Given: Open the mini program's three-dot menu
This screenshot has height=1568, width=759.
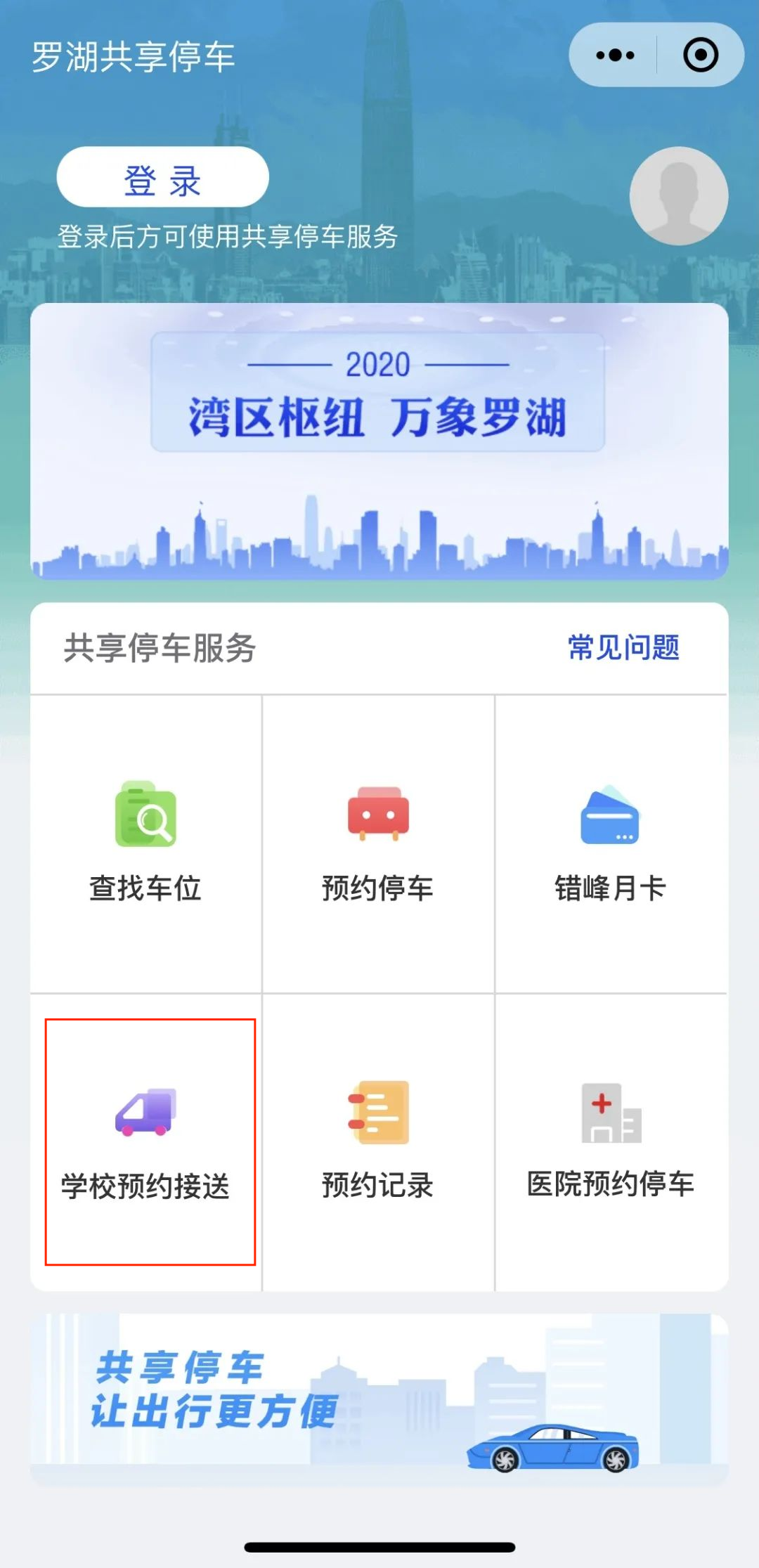Looking at the screenshot, I should tap(614, 55).
